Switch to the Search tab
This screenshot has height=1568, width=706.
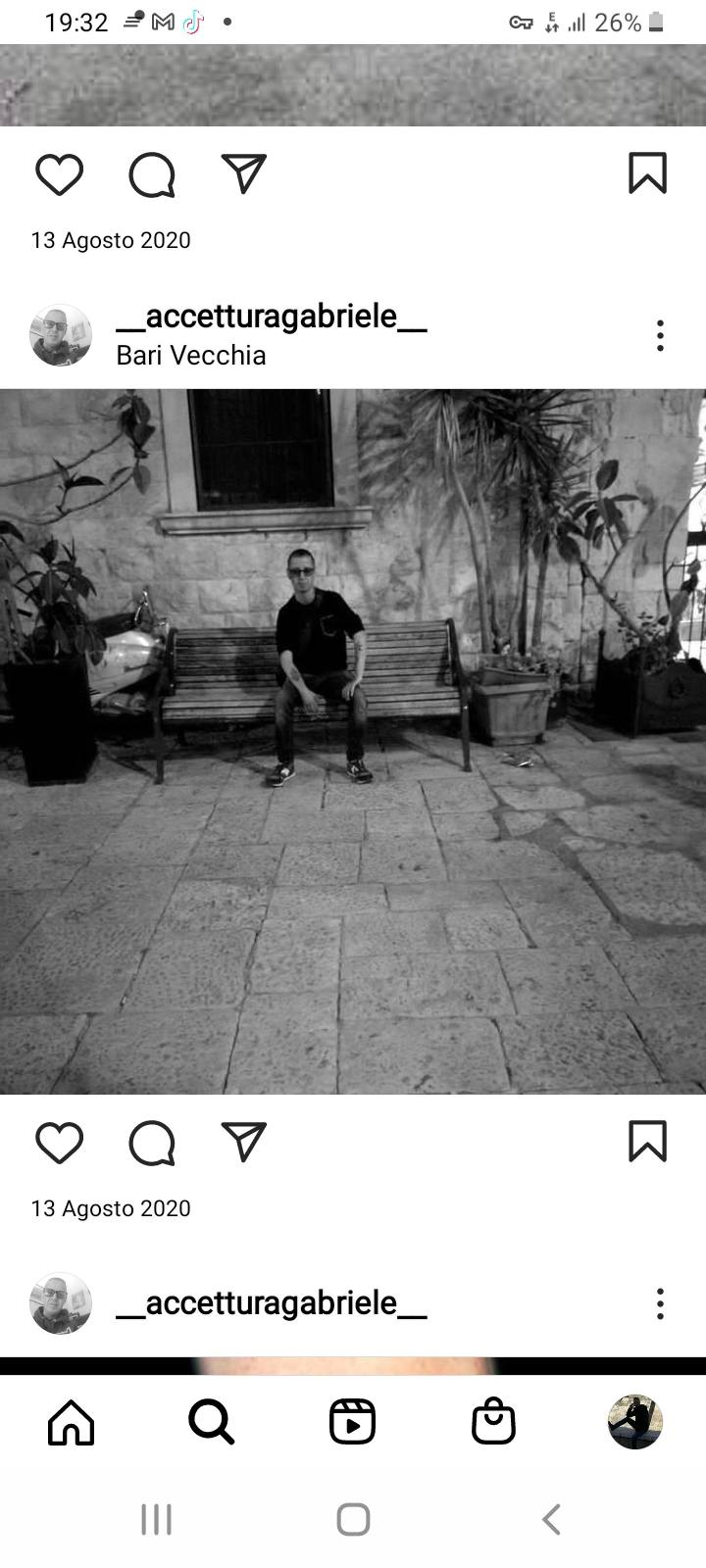[x=211, y=1422]
